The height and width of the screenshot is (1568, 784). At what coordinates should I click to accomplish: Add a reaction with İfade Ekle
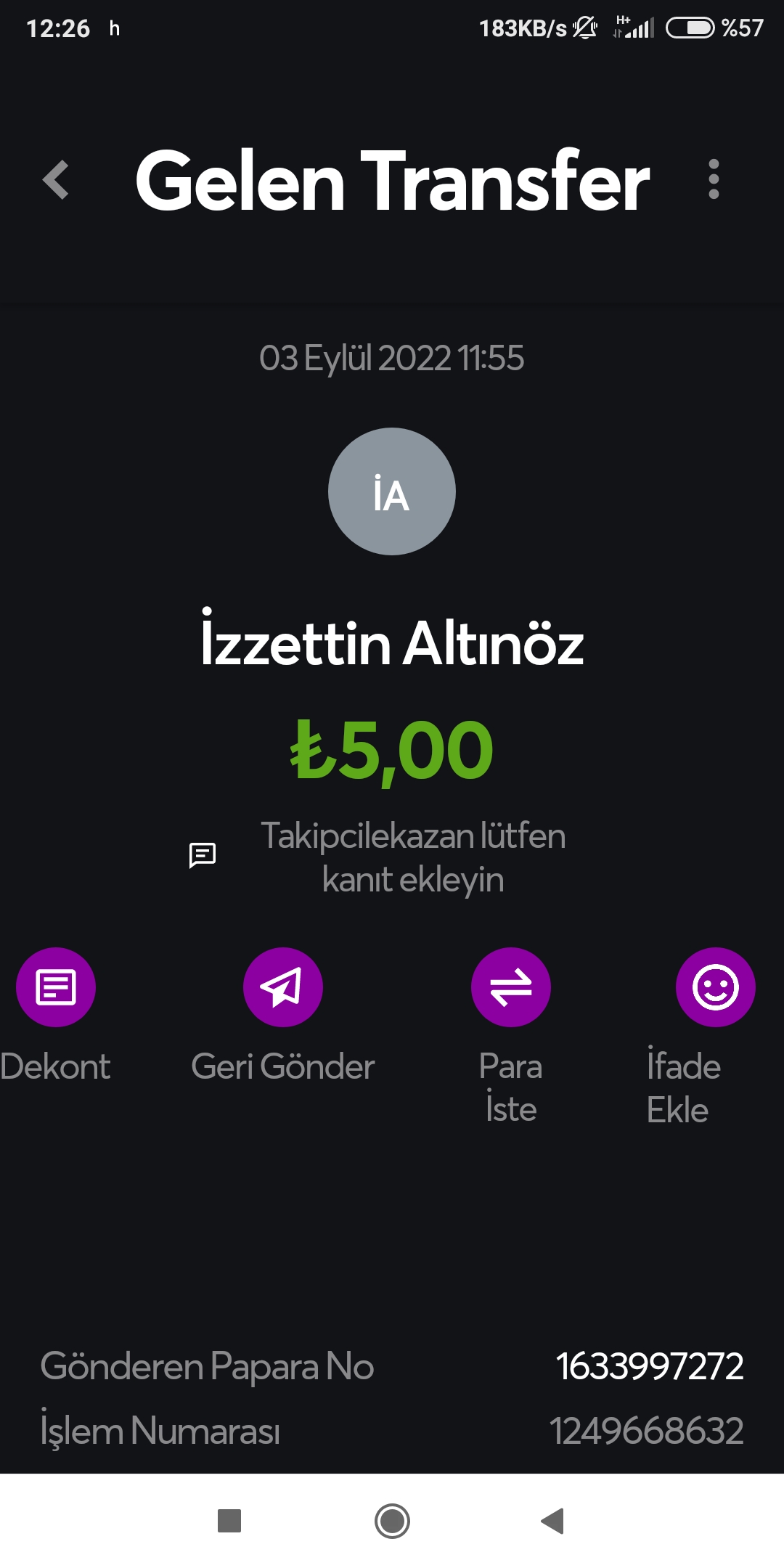[x=716, y=987]
